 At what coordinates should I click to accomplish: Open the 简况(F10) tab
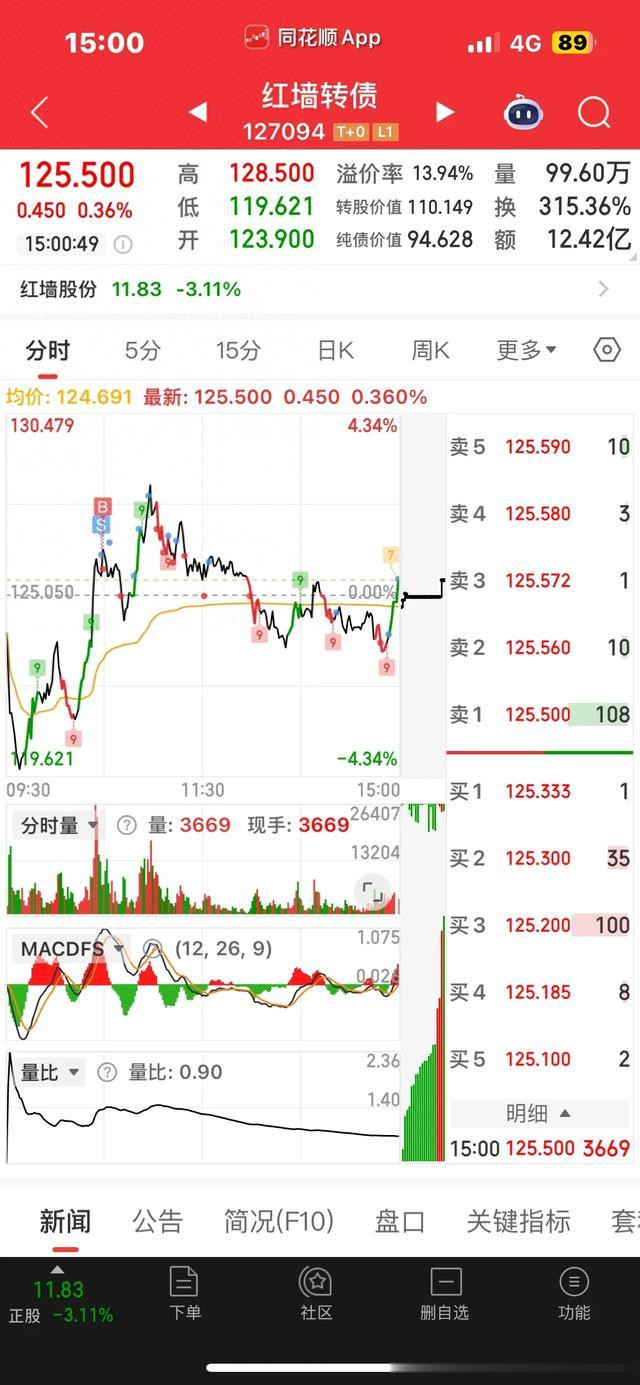pos(279,1221)
